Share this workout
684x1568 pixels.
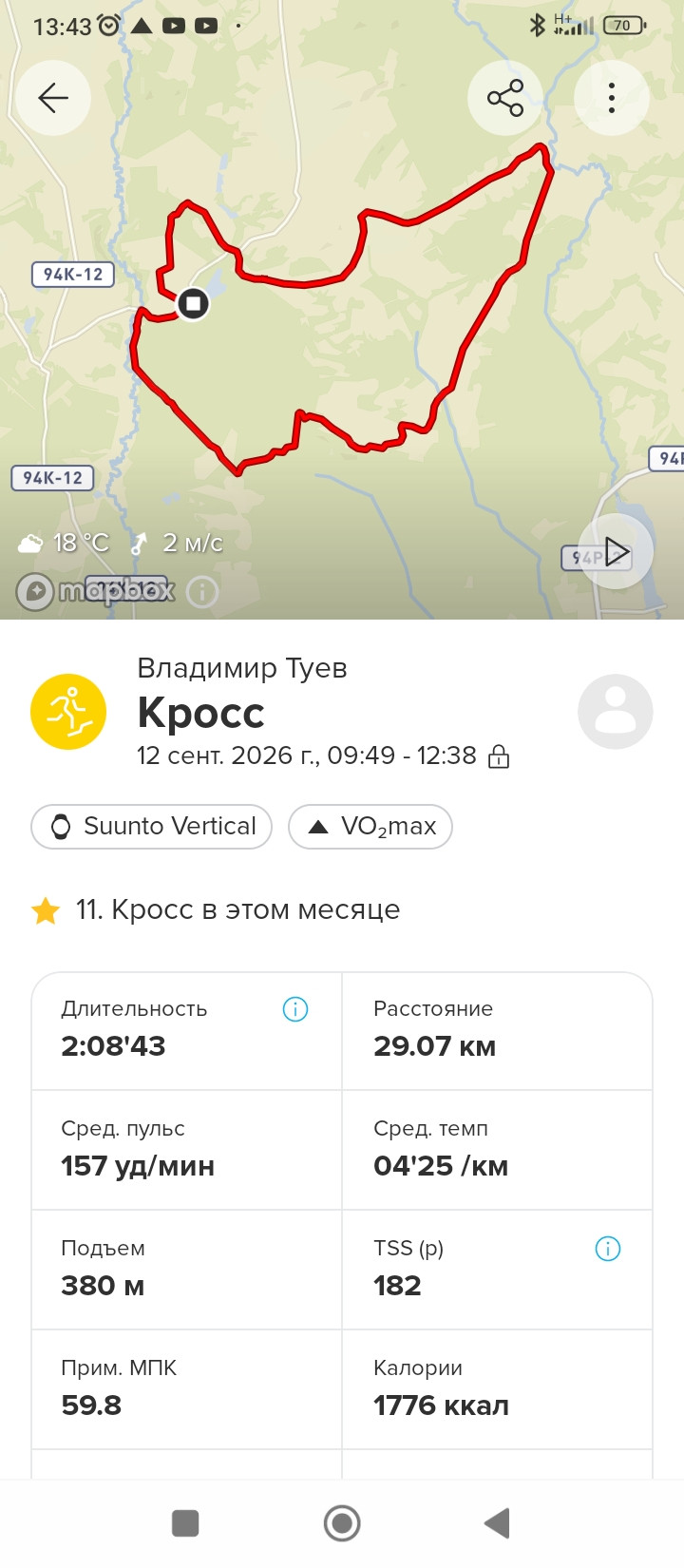(505, 98)
